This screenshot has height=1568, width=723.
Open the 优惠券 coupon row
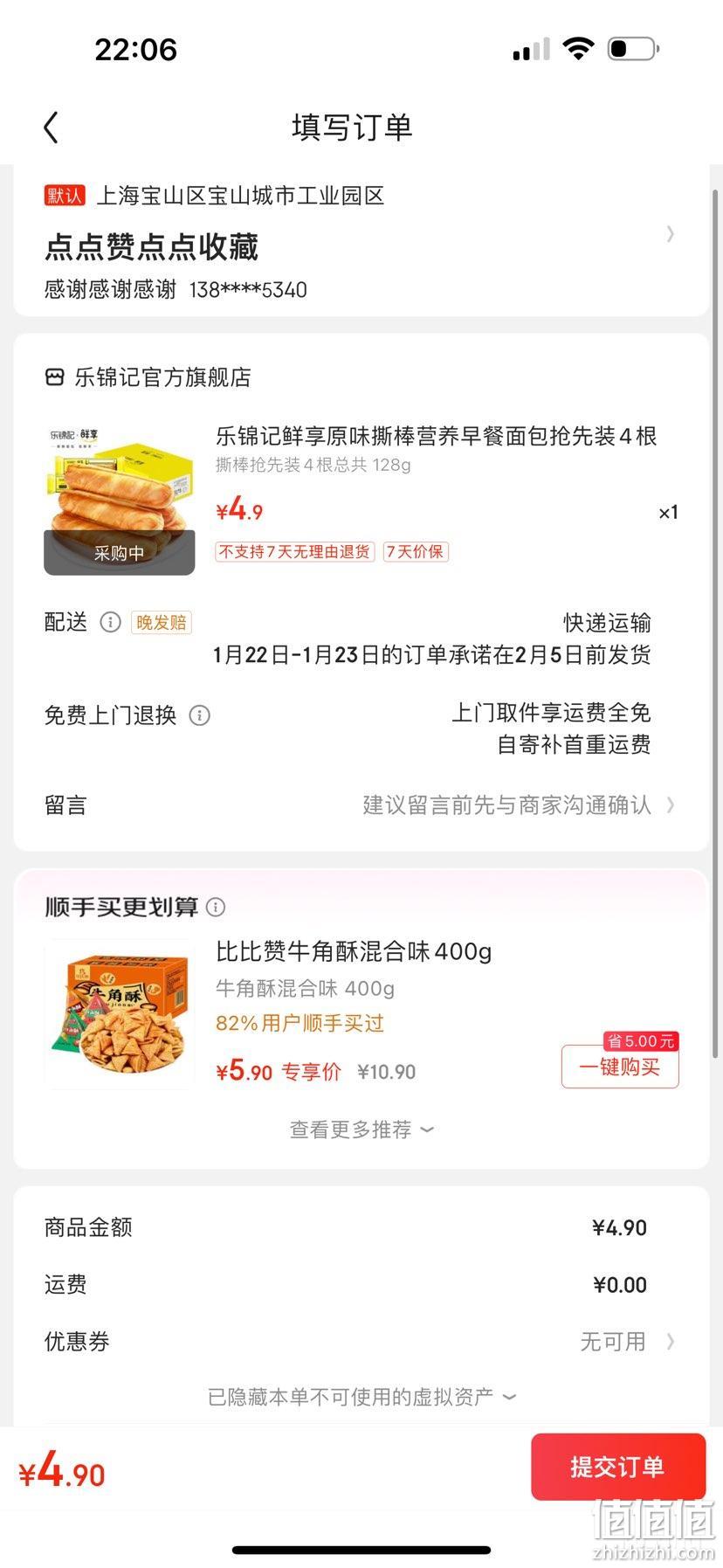coord(361,1342)
